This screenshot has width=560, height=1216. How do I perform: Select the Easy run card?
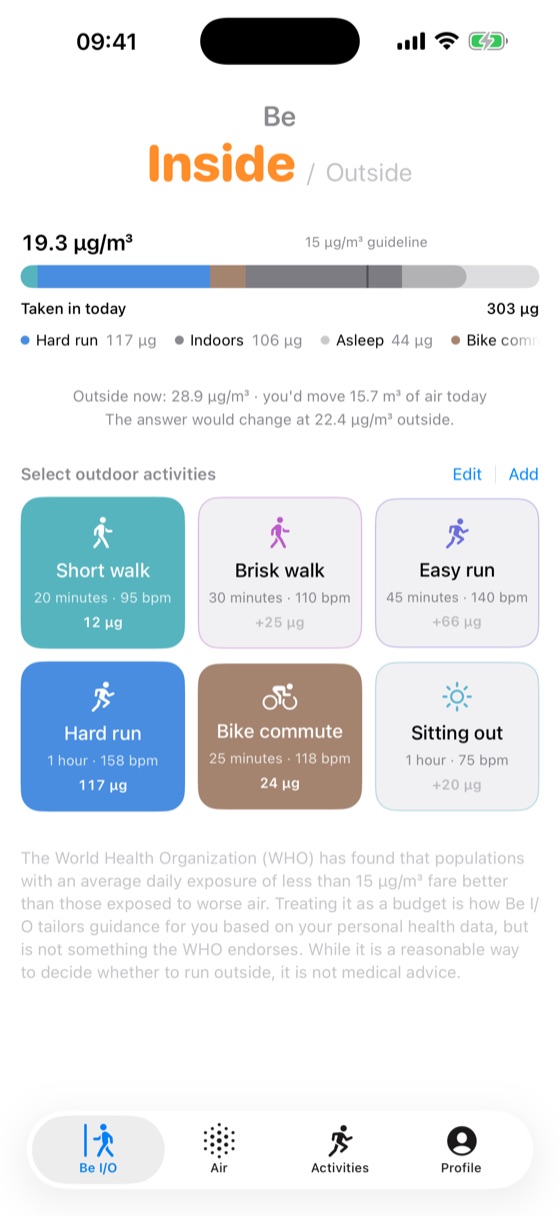click(x=457, y=572)
